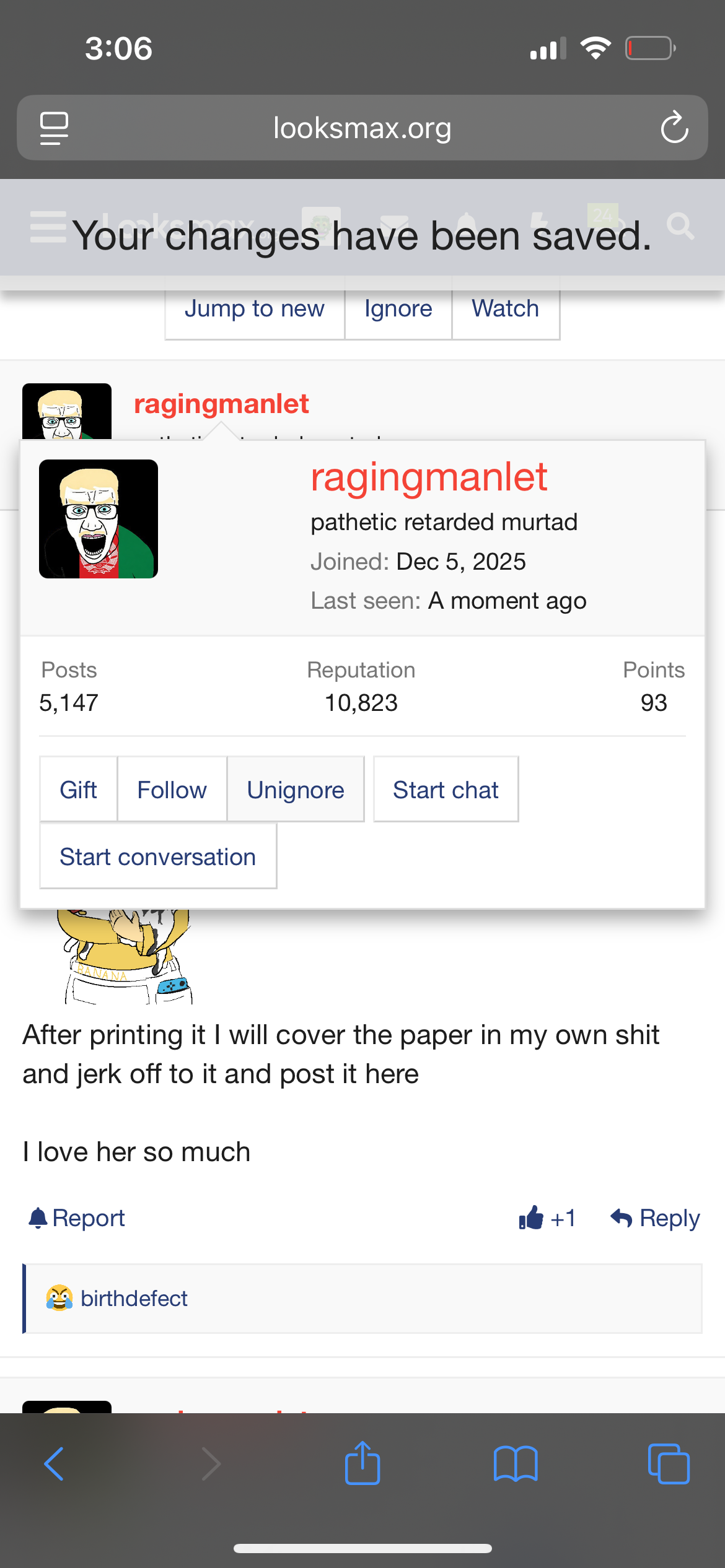Viewport: 725px width, 1568px height.
Task: Reply to the post
Action: [x=656, y=1218]
